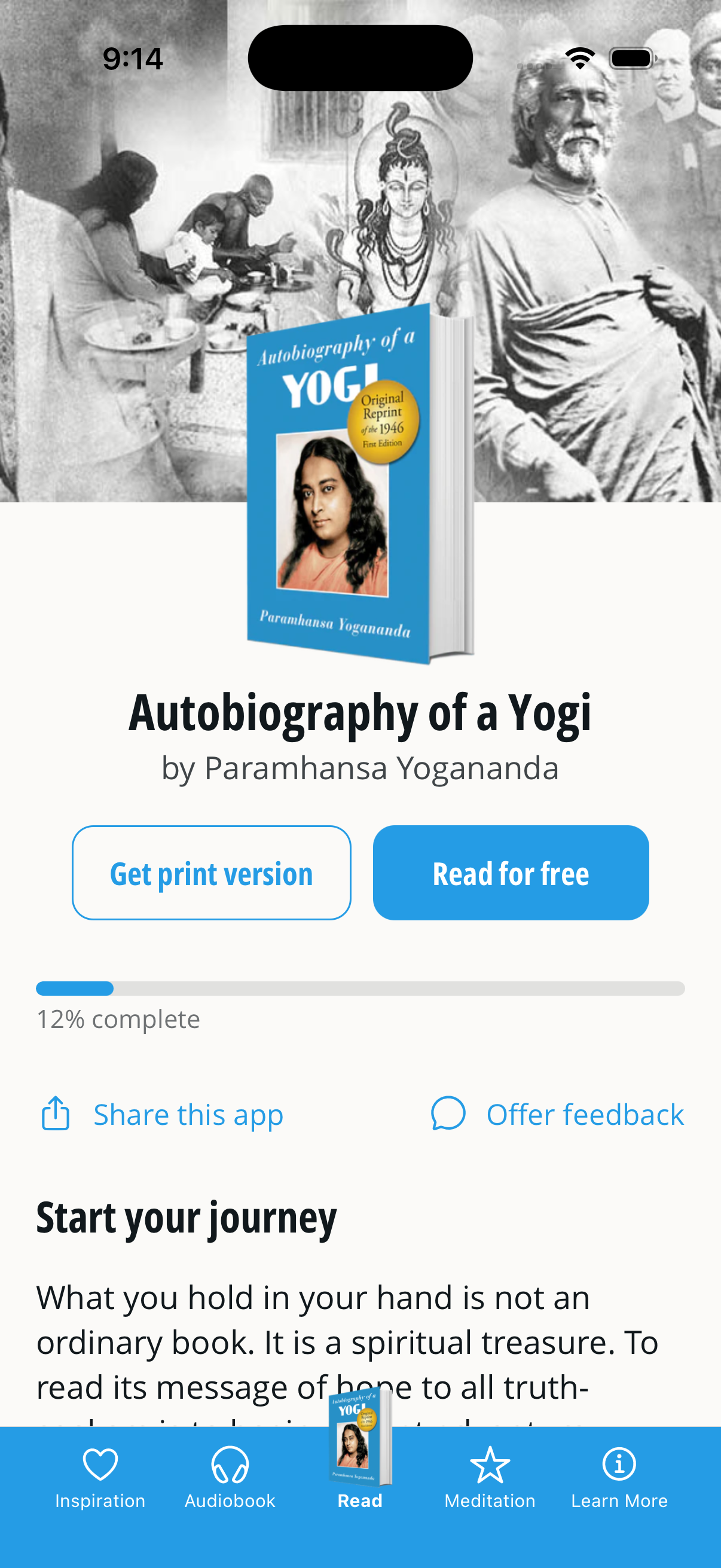Start reading with Read for free

pos(511,873)
